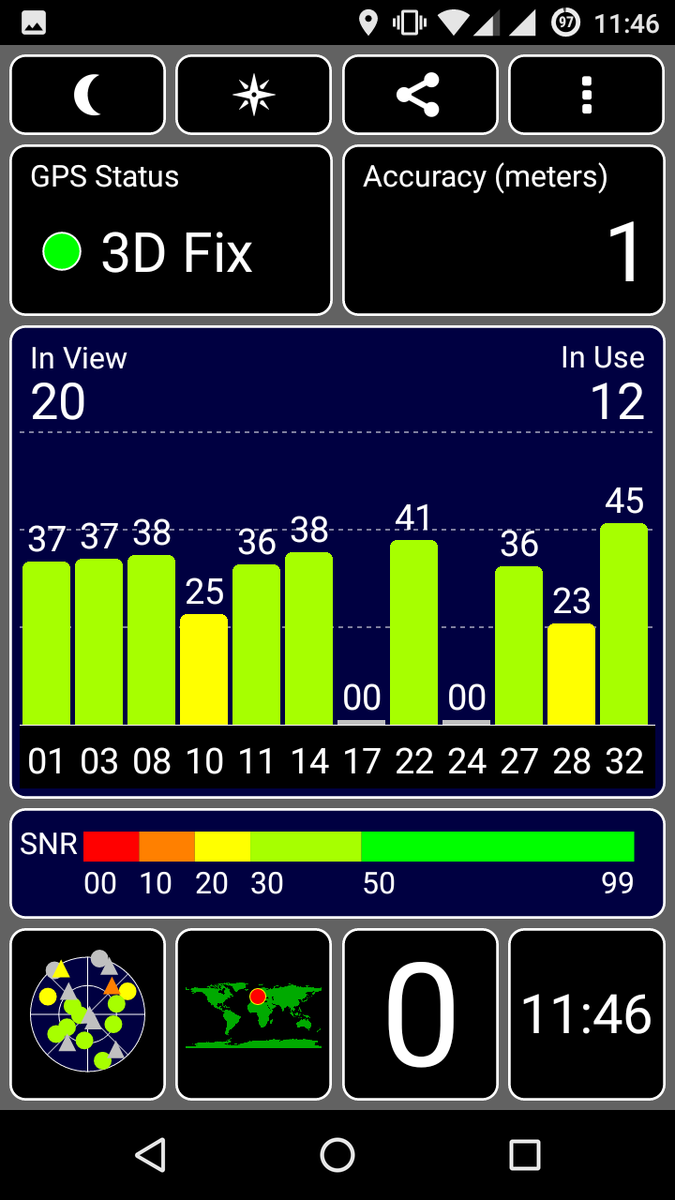Open the three-dot overflow menu
This screenshot has height=1200, width=675.
[x=586, y=95]
